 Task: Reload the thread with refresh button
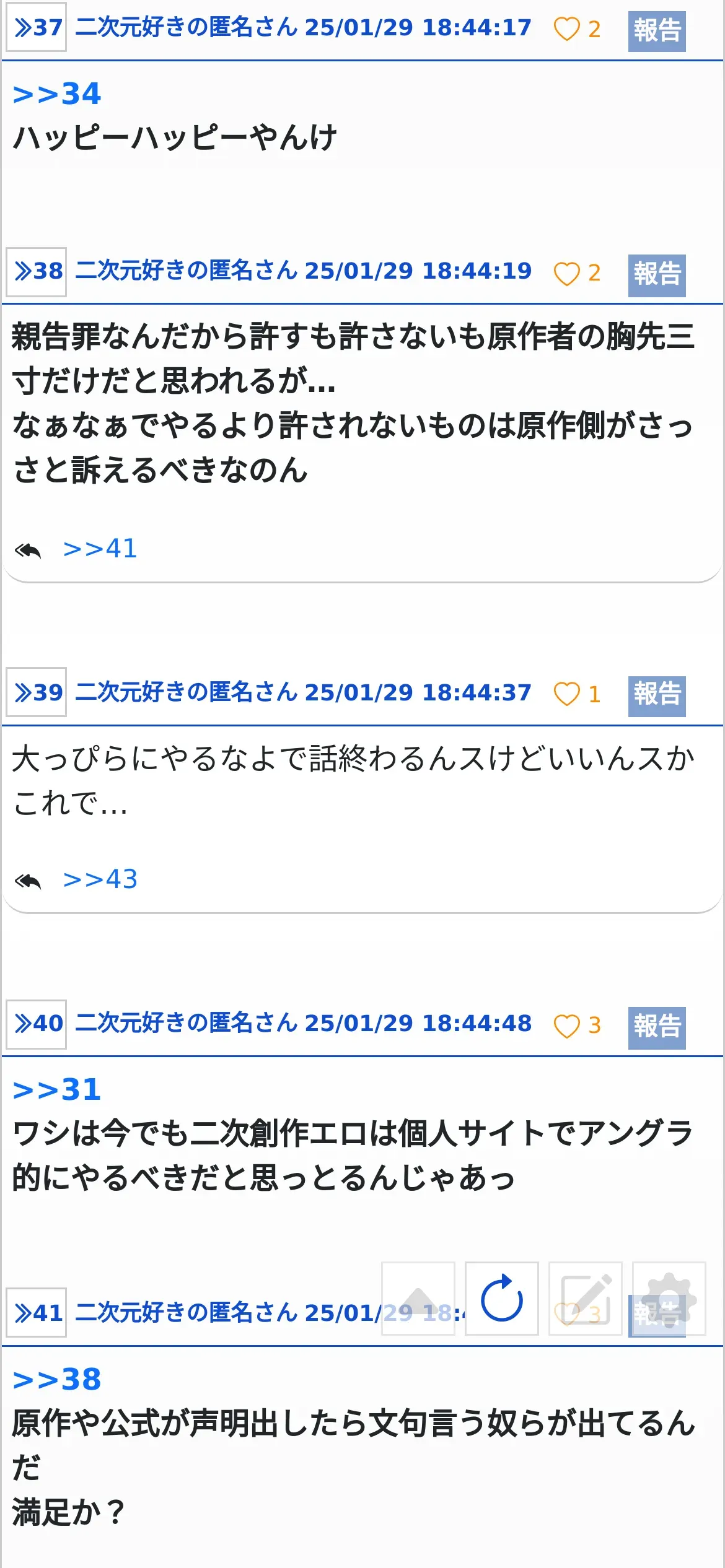tap(501, 1299)
